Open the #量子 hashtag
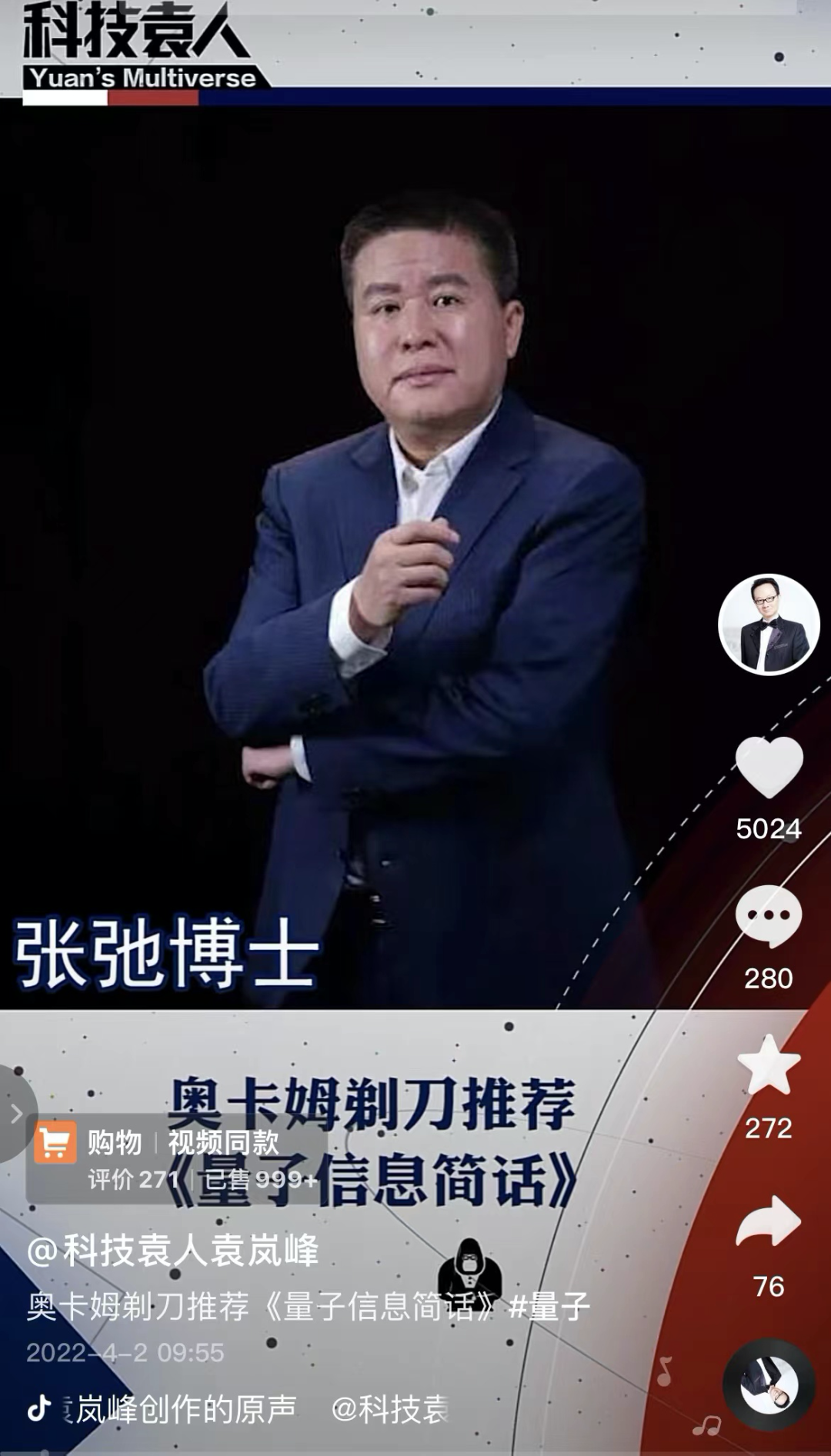The width and height of the screenshot is (831, 1456). coord(549,1307)
